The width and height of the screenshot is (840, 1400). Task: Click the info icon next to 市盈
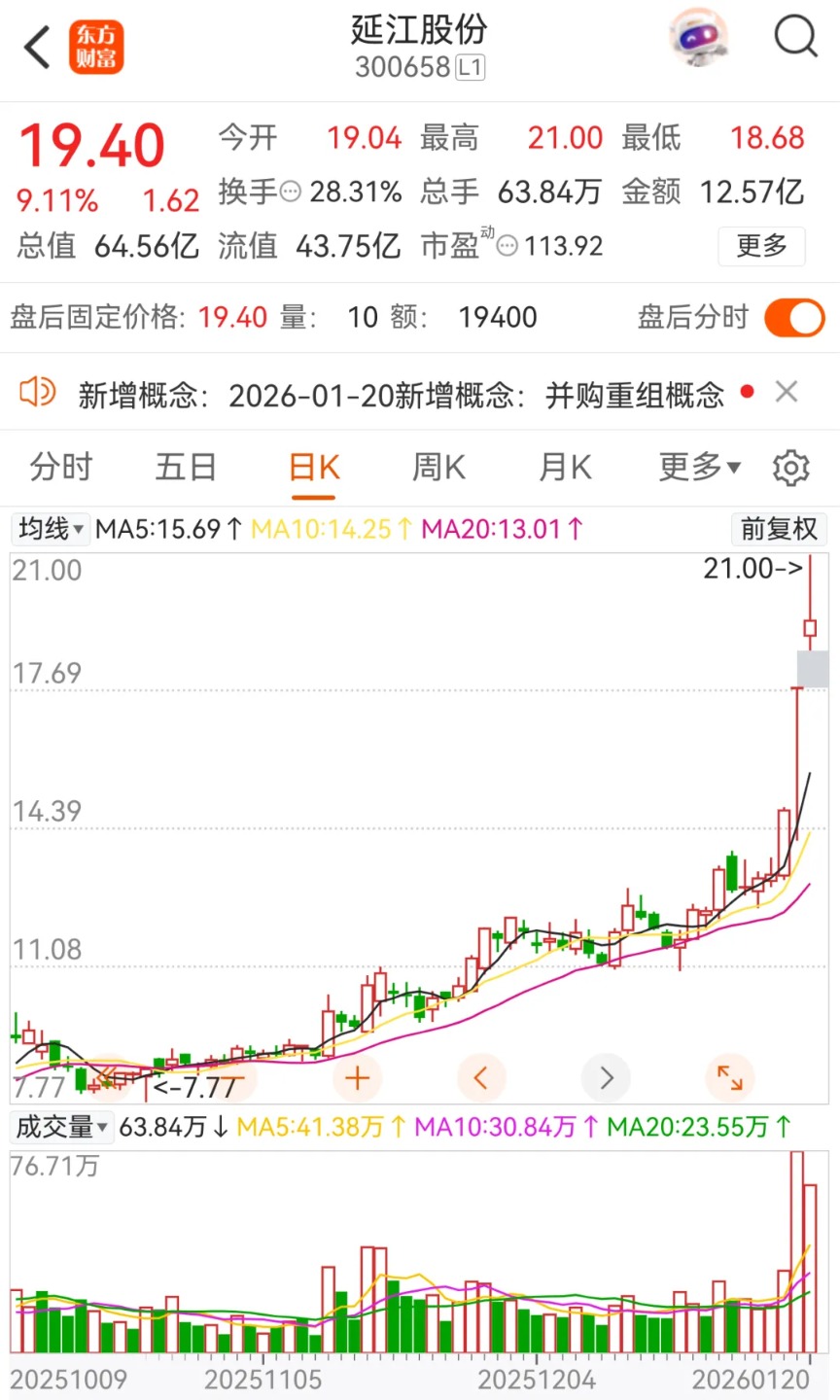click(507, 245)
